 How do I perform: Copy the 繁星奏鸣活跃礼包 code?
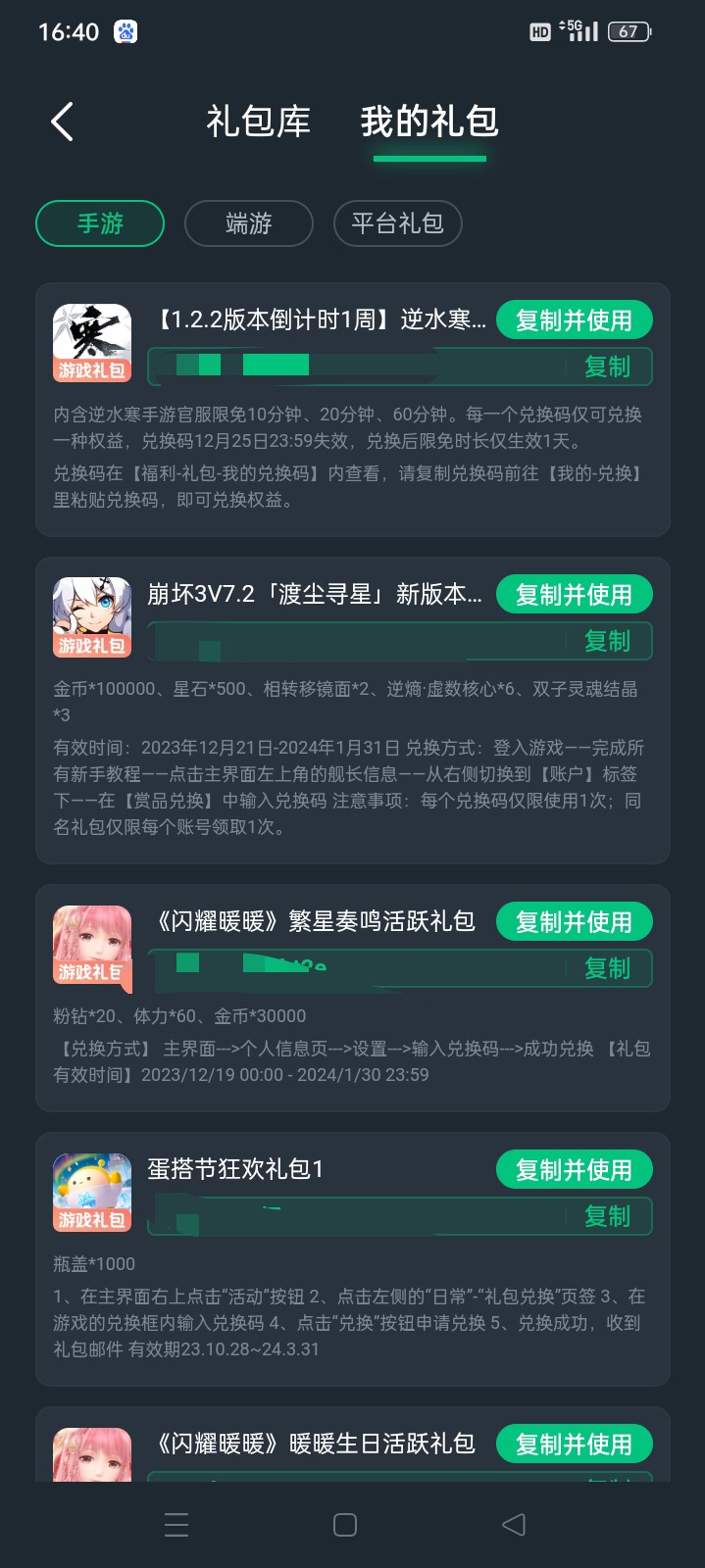[607, 968]
